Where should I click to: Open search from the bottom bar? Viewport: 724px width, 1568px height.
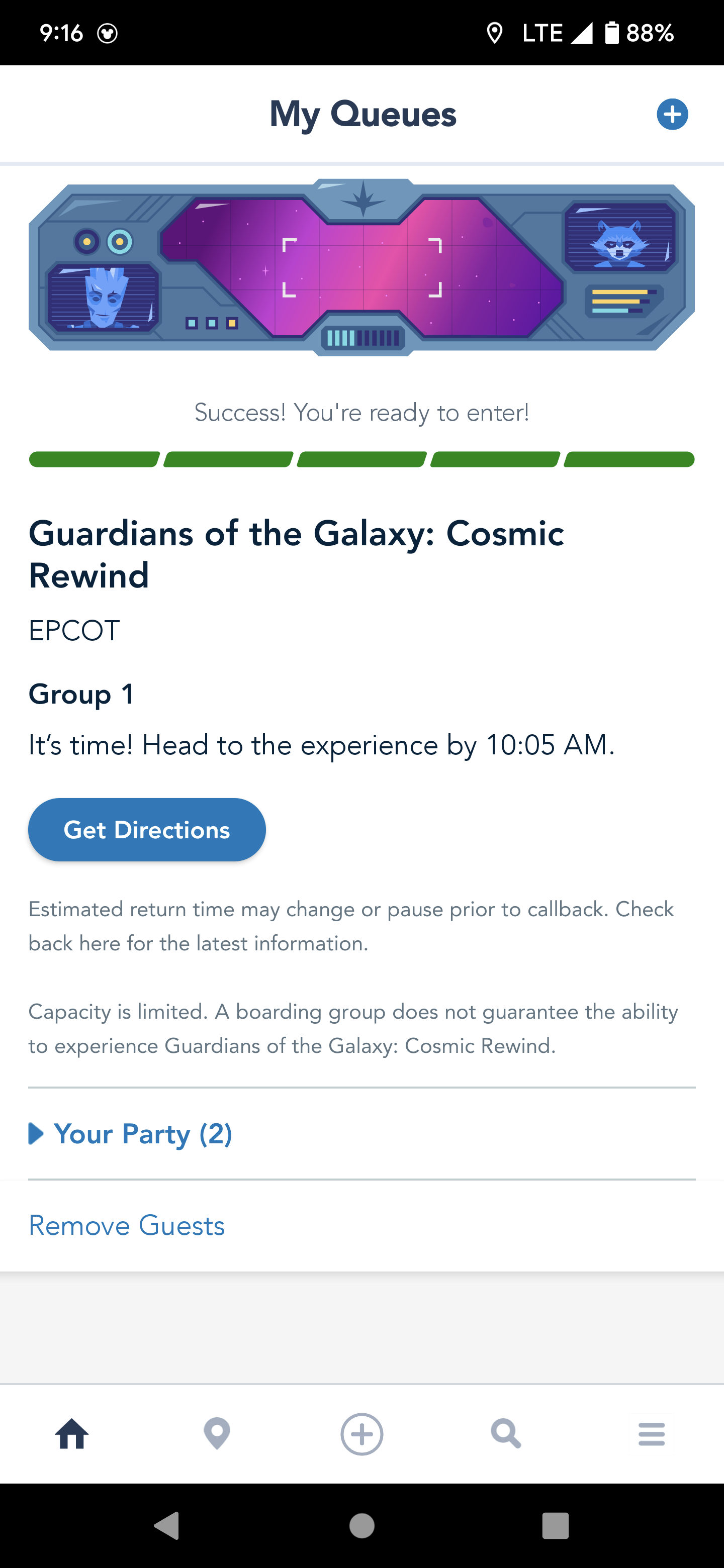(506, 1434)
